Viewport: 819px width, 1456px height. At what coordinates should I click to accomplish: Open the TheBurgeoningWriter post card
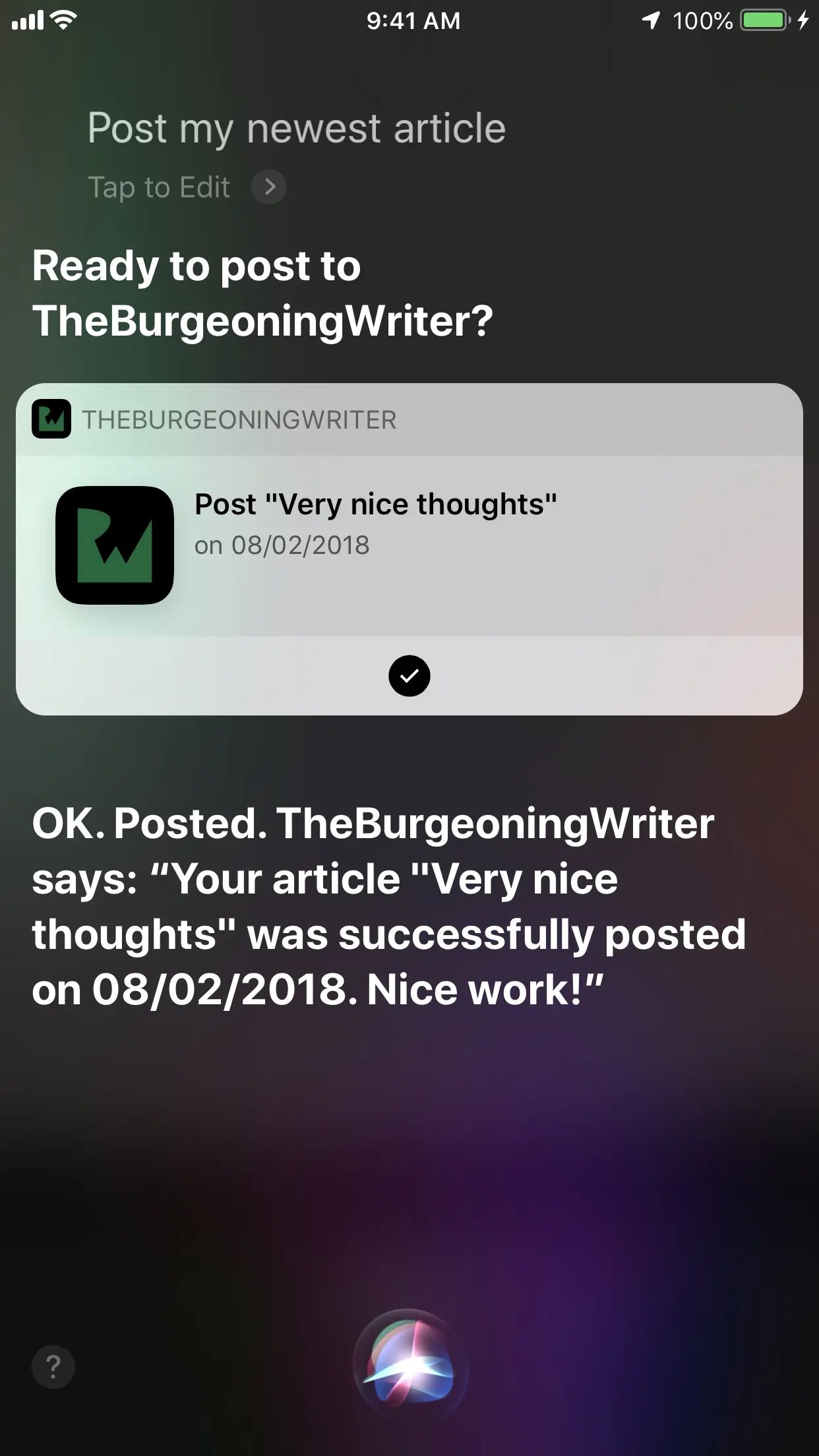click(x=409, y=545)
